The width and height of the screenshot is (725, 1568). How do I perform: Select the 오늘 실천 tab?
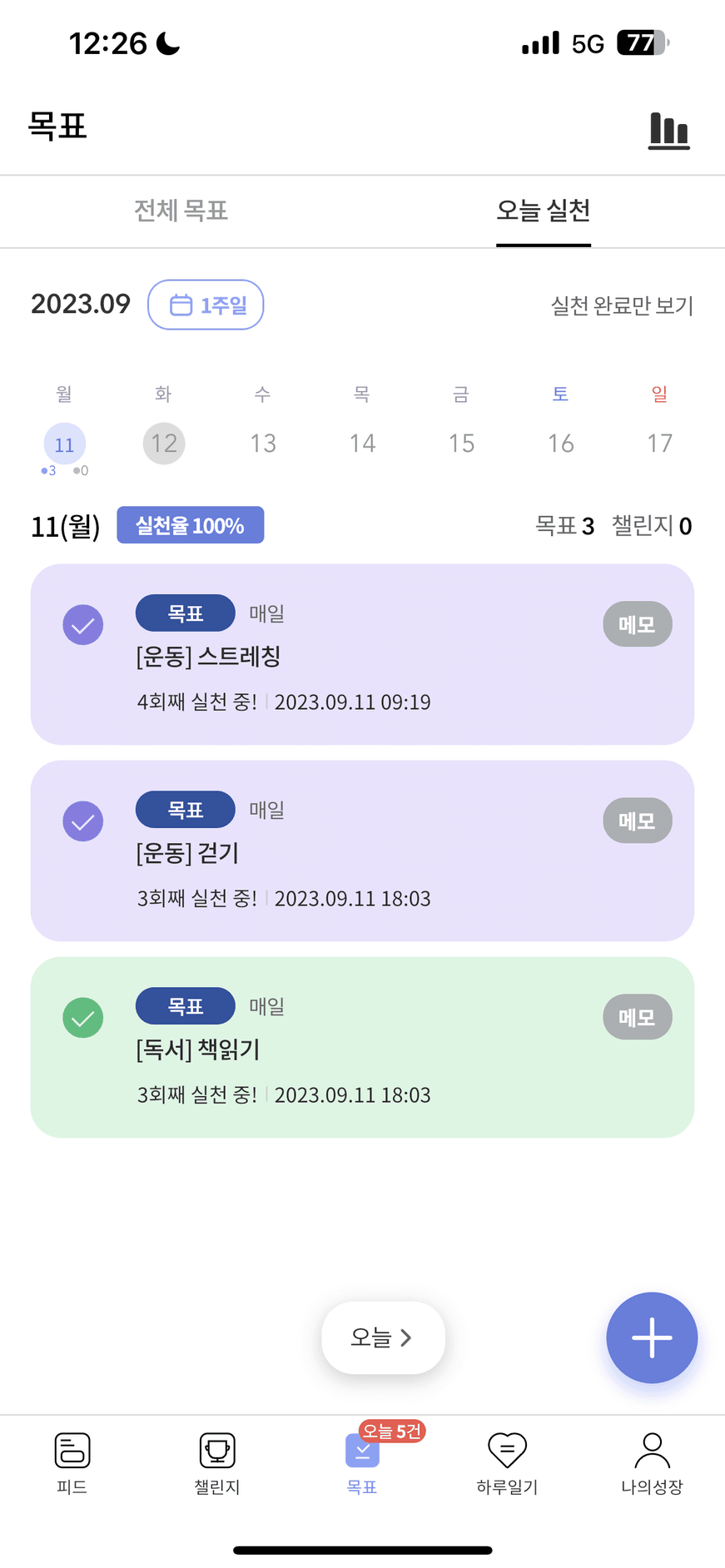coord(544,211)
